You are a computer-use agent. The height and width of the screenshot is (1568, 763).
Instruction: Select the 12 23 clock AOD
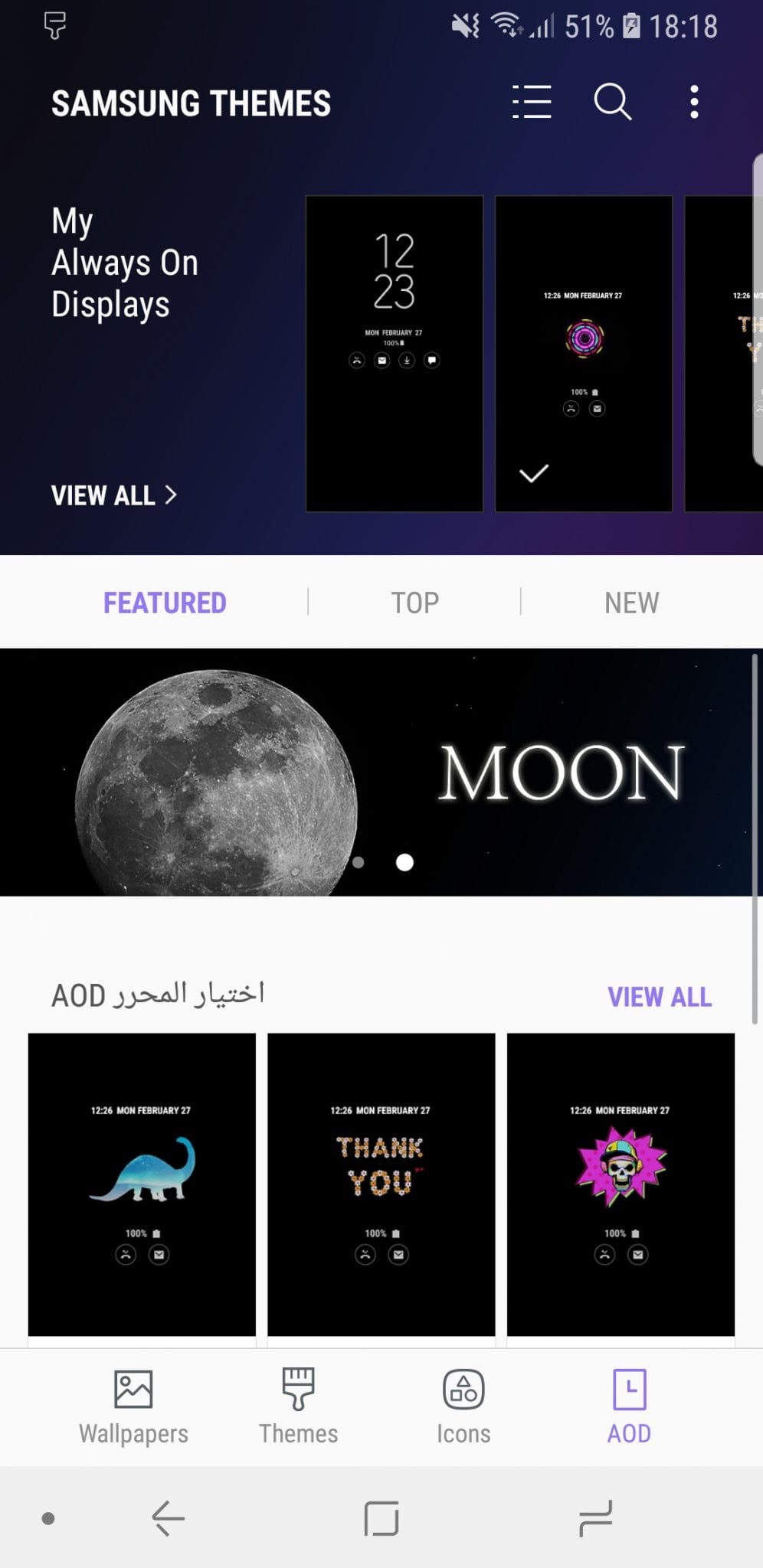coord(395,354)
